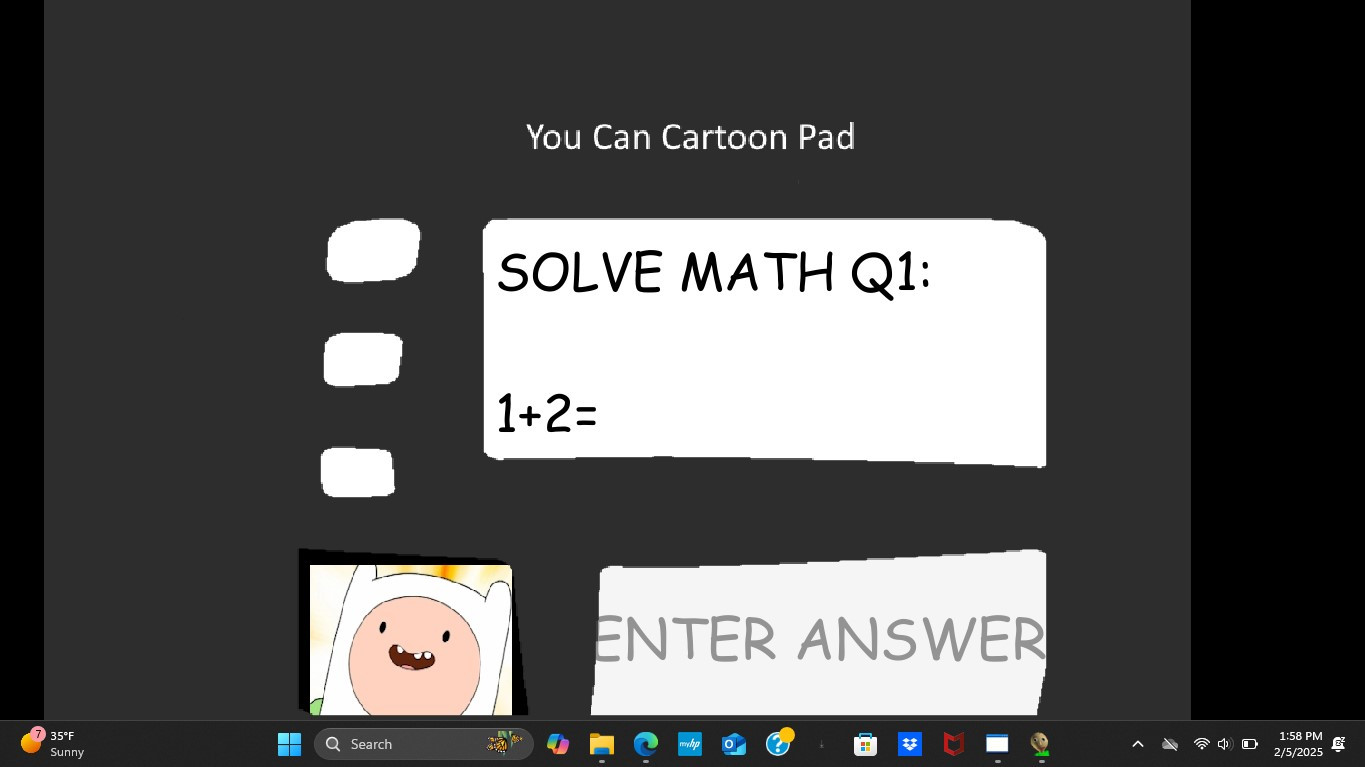Open Outlook from the taskbar
The height and width of the screenshot is (767, 1365).
pyautogui.click(x=733, y=744)
